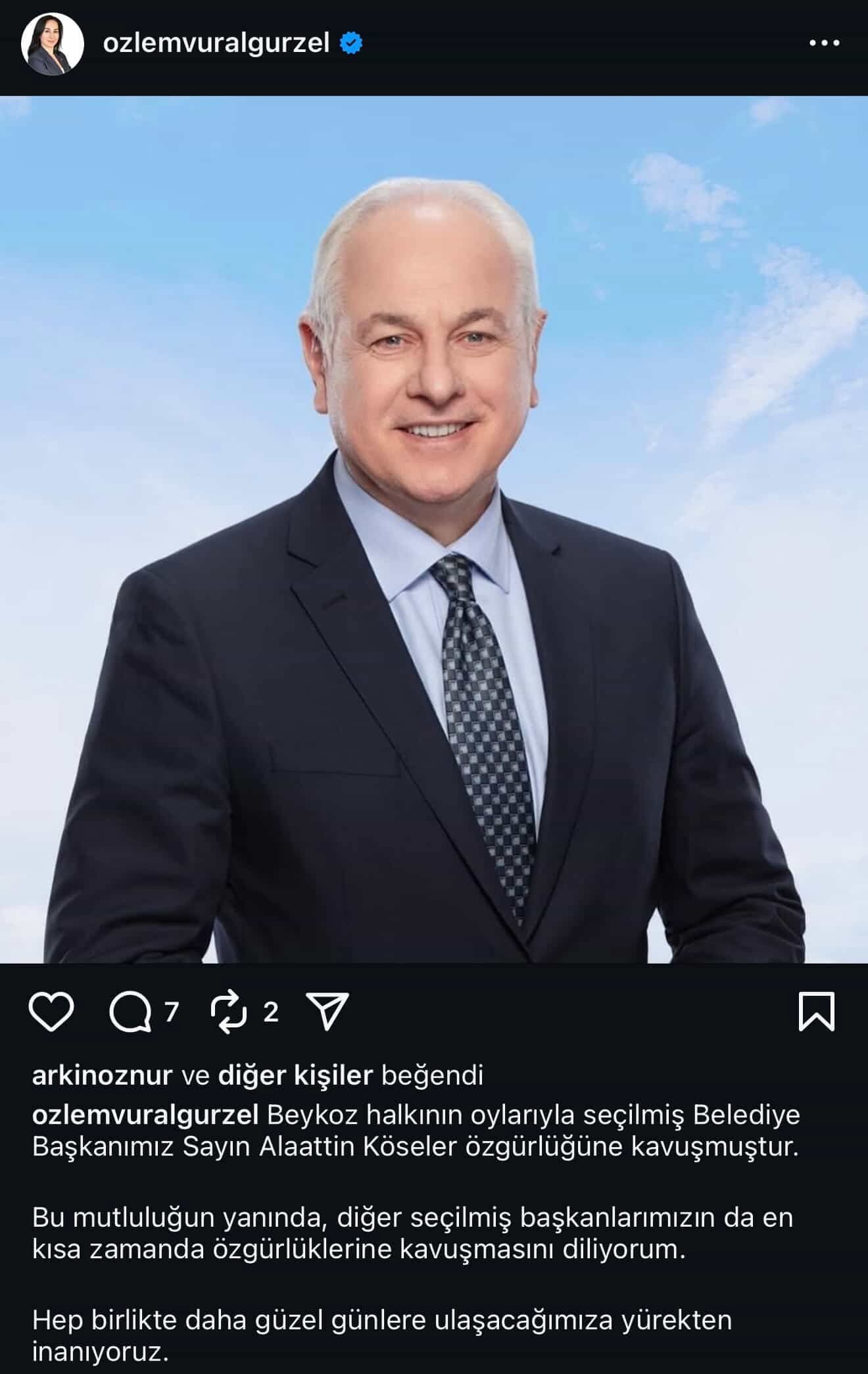
Task: Open ozlemvuralgurzel's profile from the caption
Action: click(145, 1116)
